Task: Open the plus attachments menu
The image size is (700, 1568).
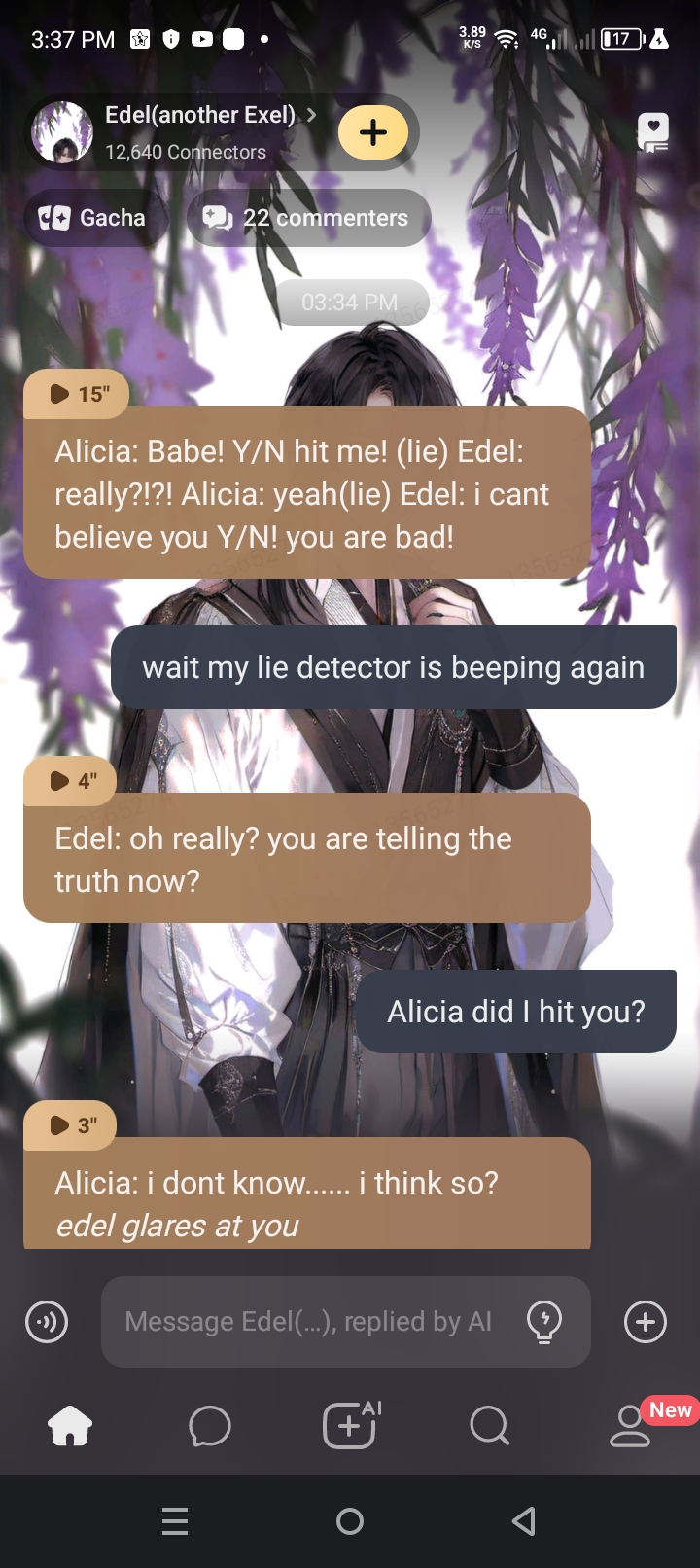Action: [646, 1322]
